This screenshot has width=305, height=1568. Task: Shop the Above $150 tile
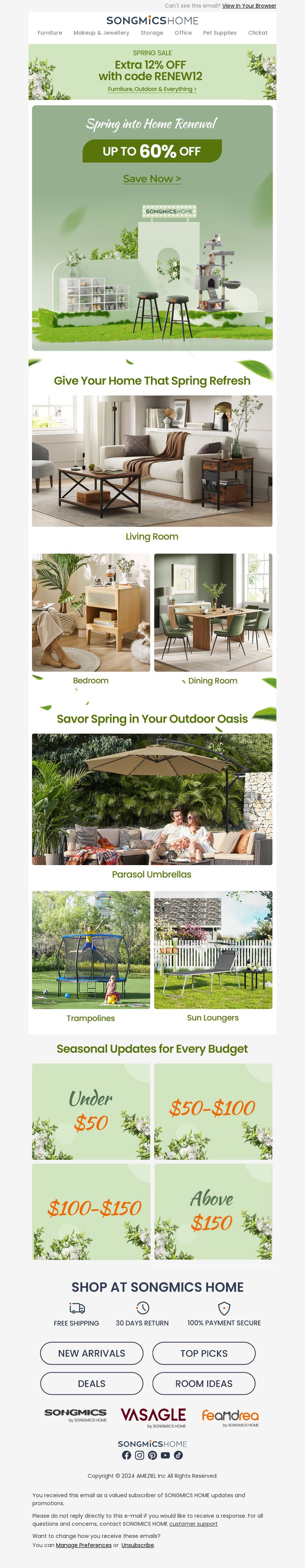click(213, 1211)
